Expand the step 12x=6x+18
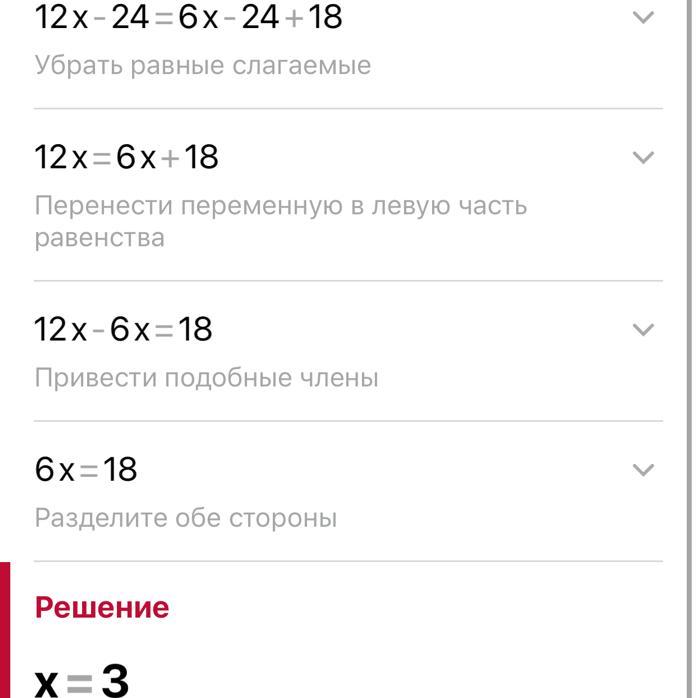 point(644,158)
